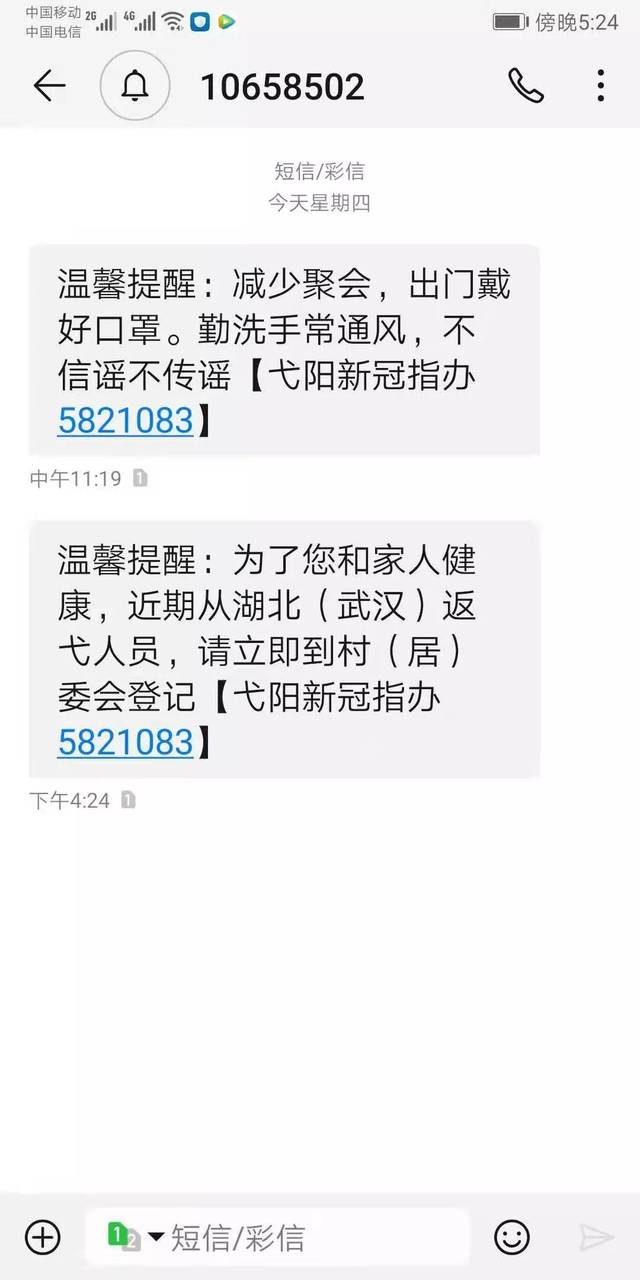Call the number 10658502
640x1280 pixels.
point(526,87)
